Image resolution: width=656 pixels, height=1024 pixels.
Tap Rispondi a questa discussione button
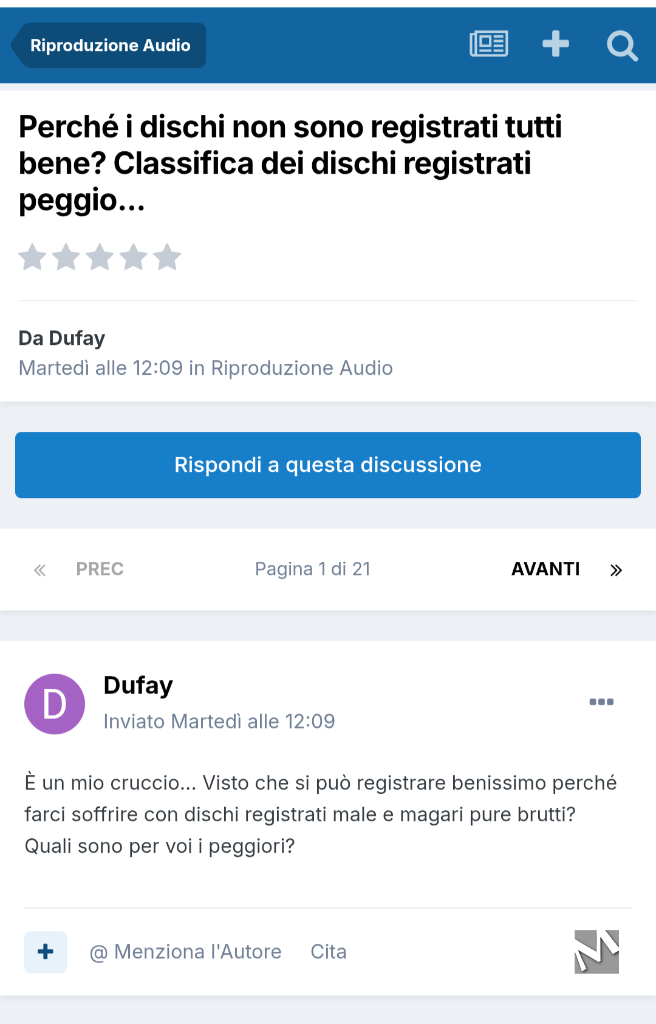tap(328, 465)
